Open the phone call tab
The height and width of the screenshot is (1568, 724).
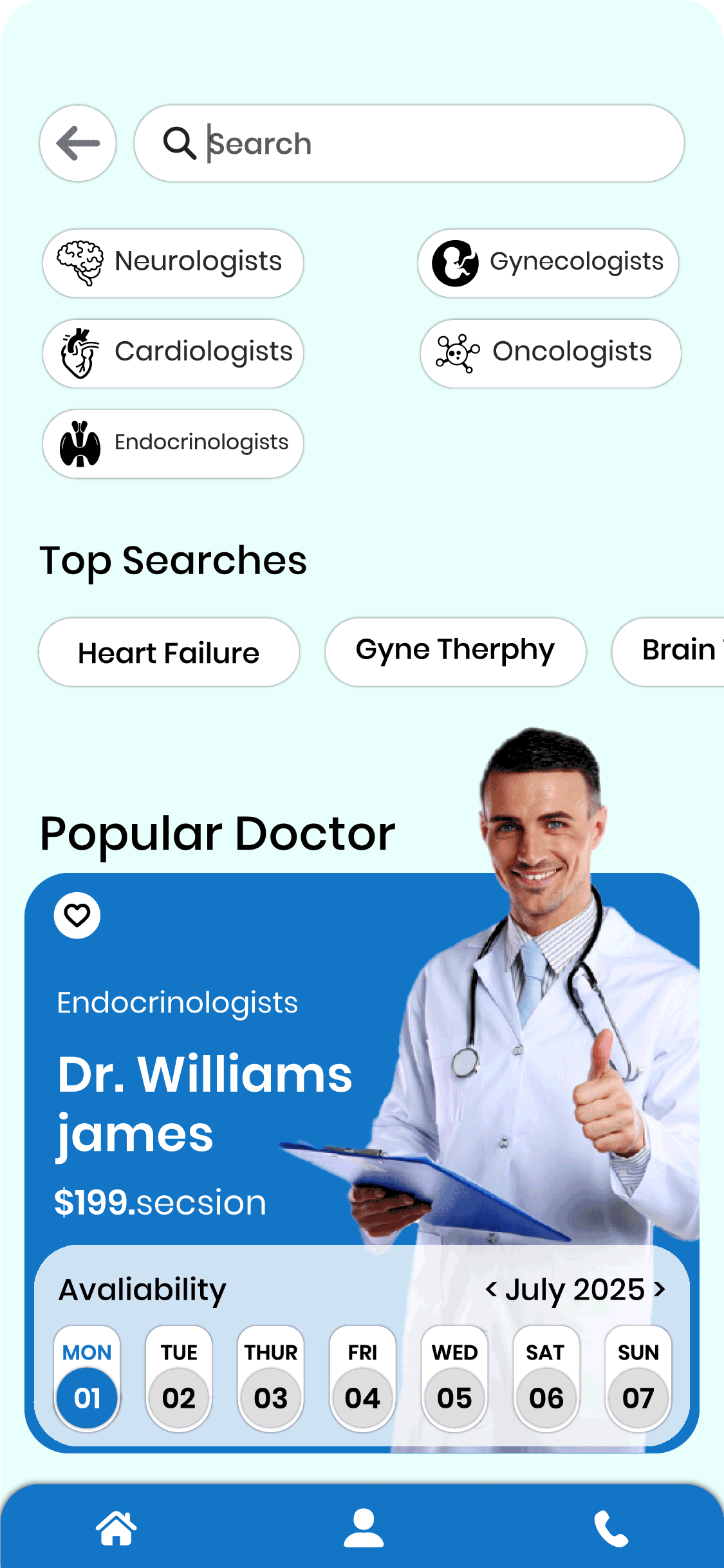(x=610, y=1527)
